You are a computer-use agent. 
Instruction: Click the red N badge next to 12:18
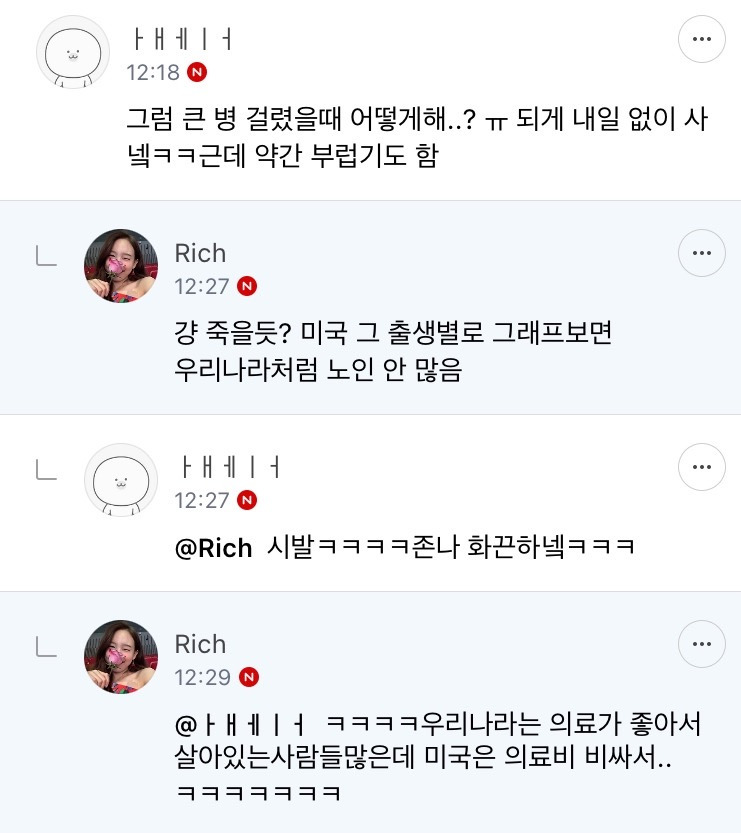pyautogui.click(x=196, y=73)
